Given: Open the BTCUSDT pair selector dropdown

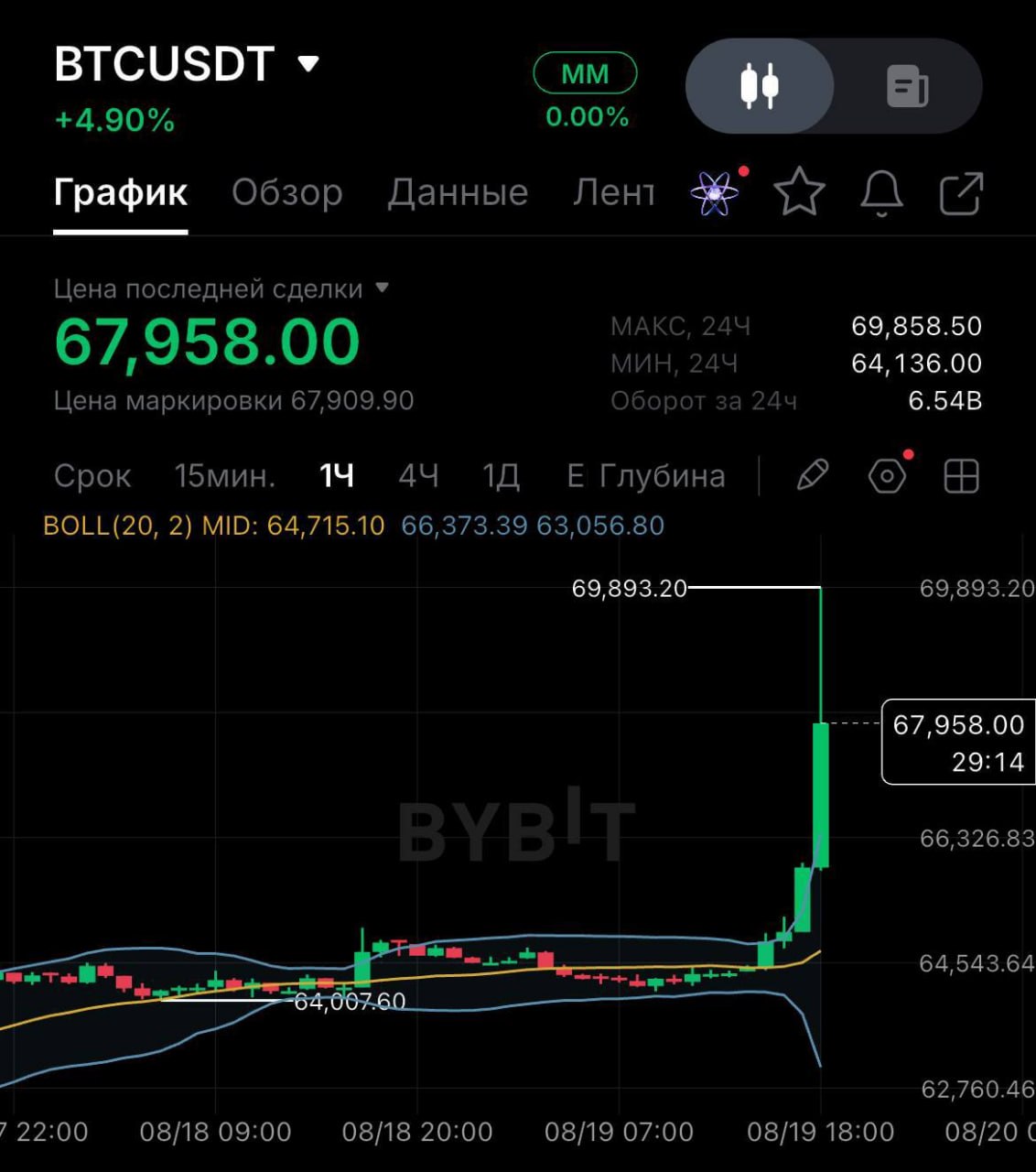Looking at the screenshot, I should coord(187,64).
